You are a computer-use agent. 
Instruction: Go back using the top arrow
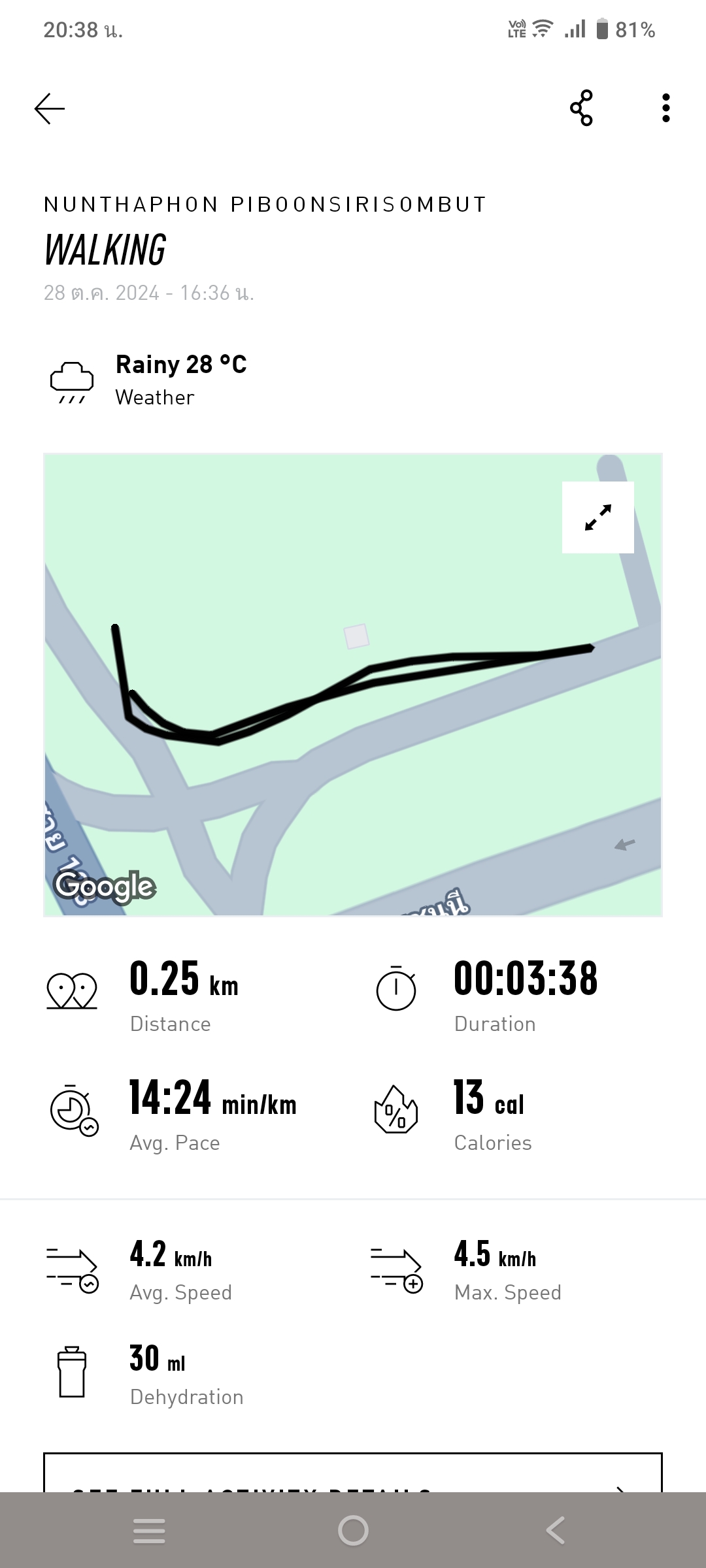(50, 108)
